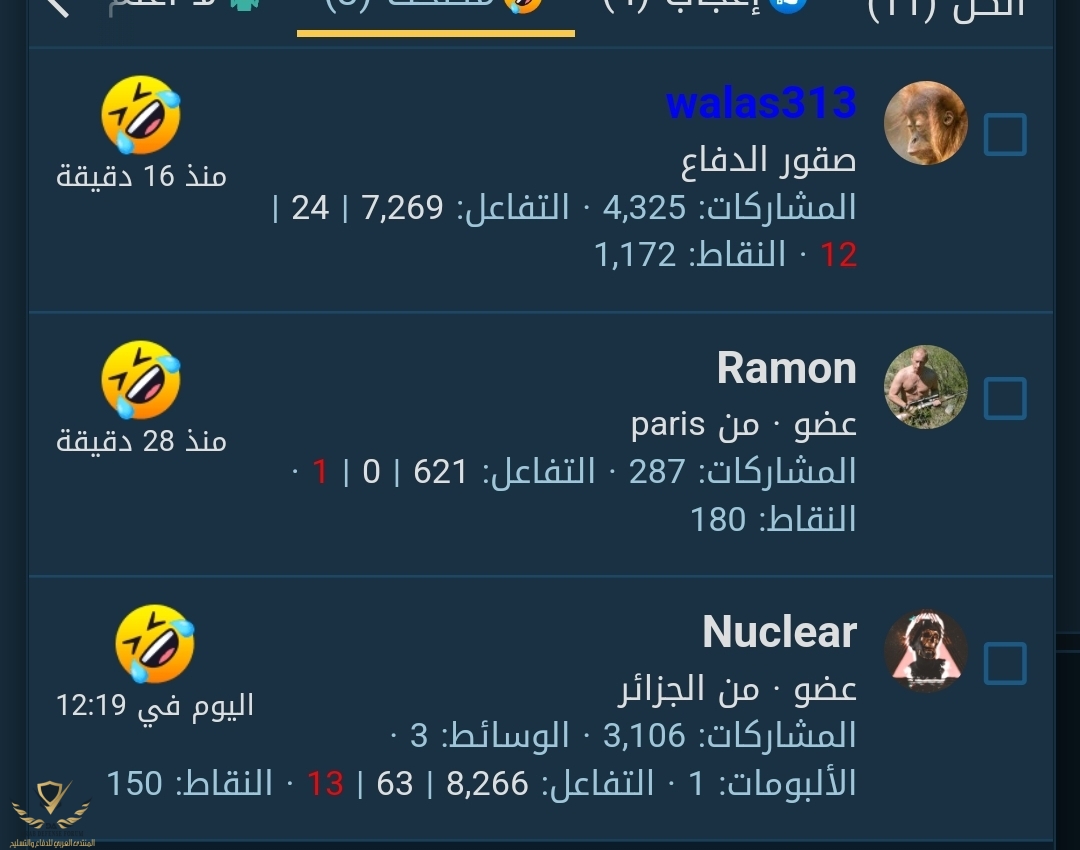View Nuclear's profile from the username

(x=779, y=632)
